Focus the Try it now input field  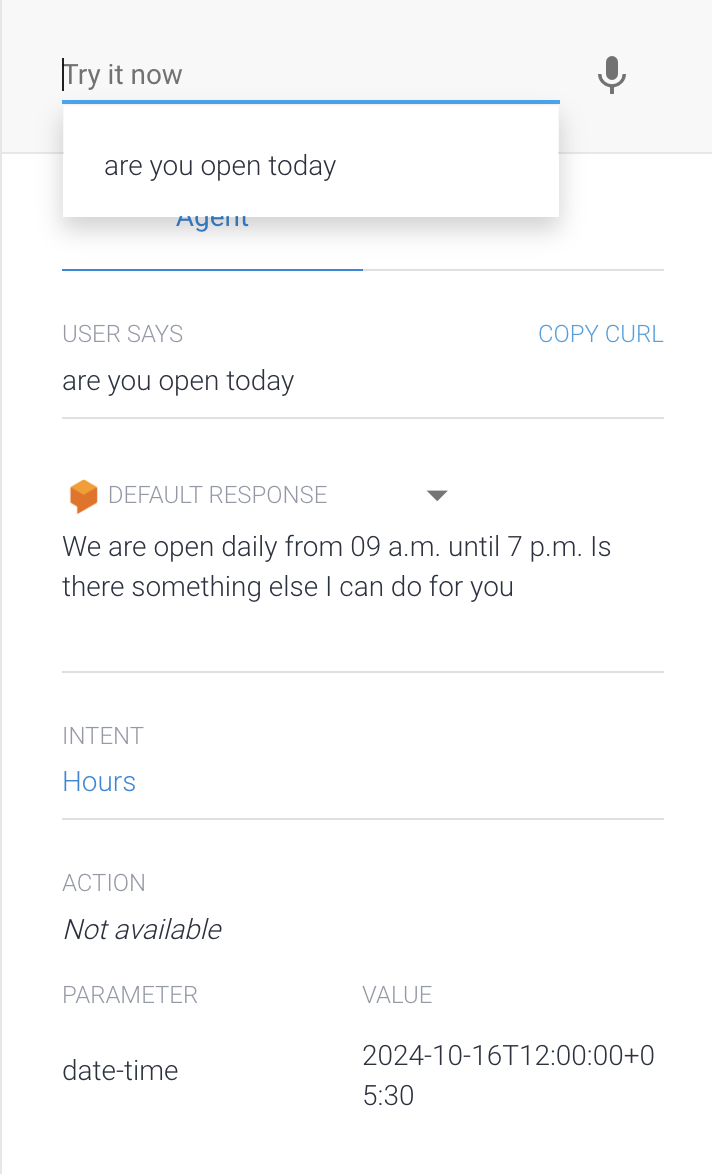[x=310, y=75]
